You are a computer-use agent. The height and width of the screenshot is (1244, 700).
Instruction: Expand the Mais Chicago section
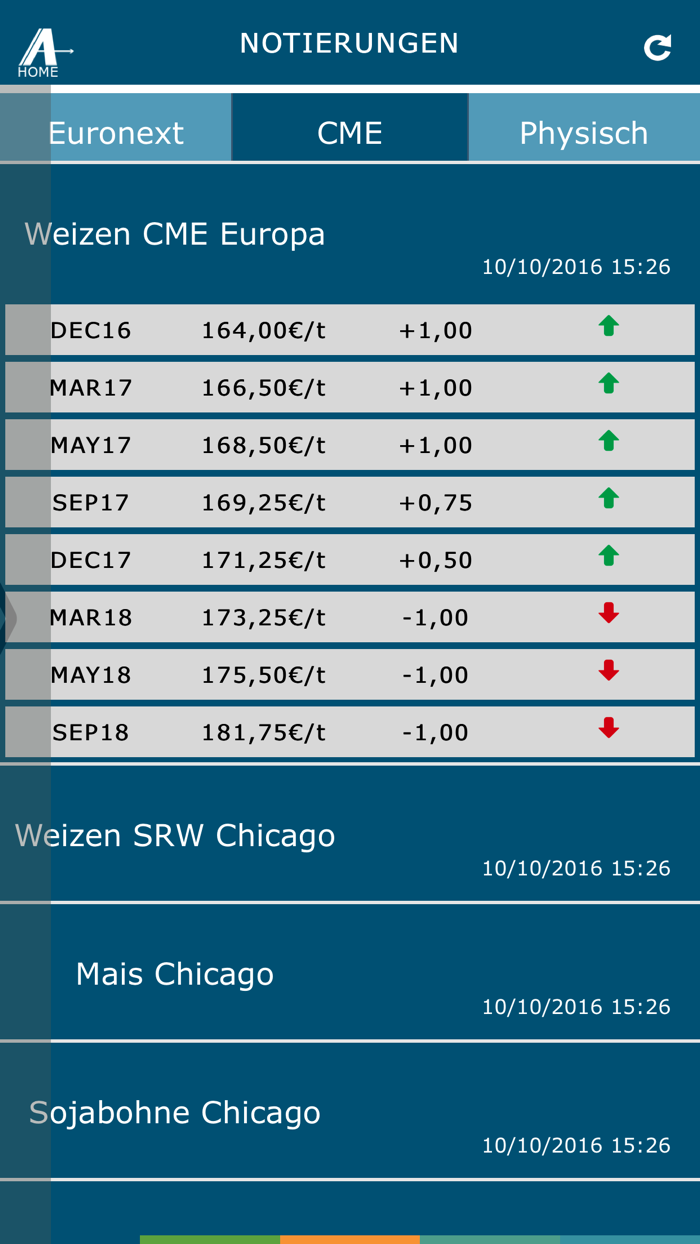[350, 973]
